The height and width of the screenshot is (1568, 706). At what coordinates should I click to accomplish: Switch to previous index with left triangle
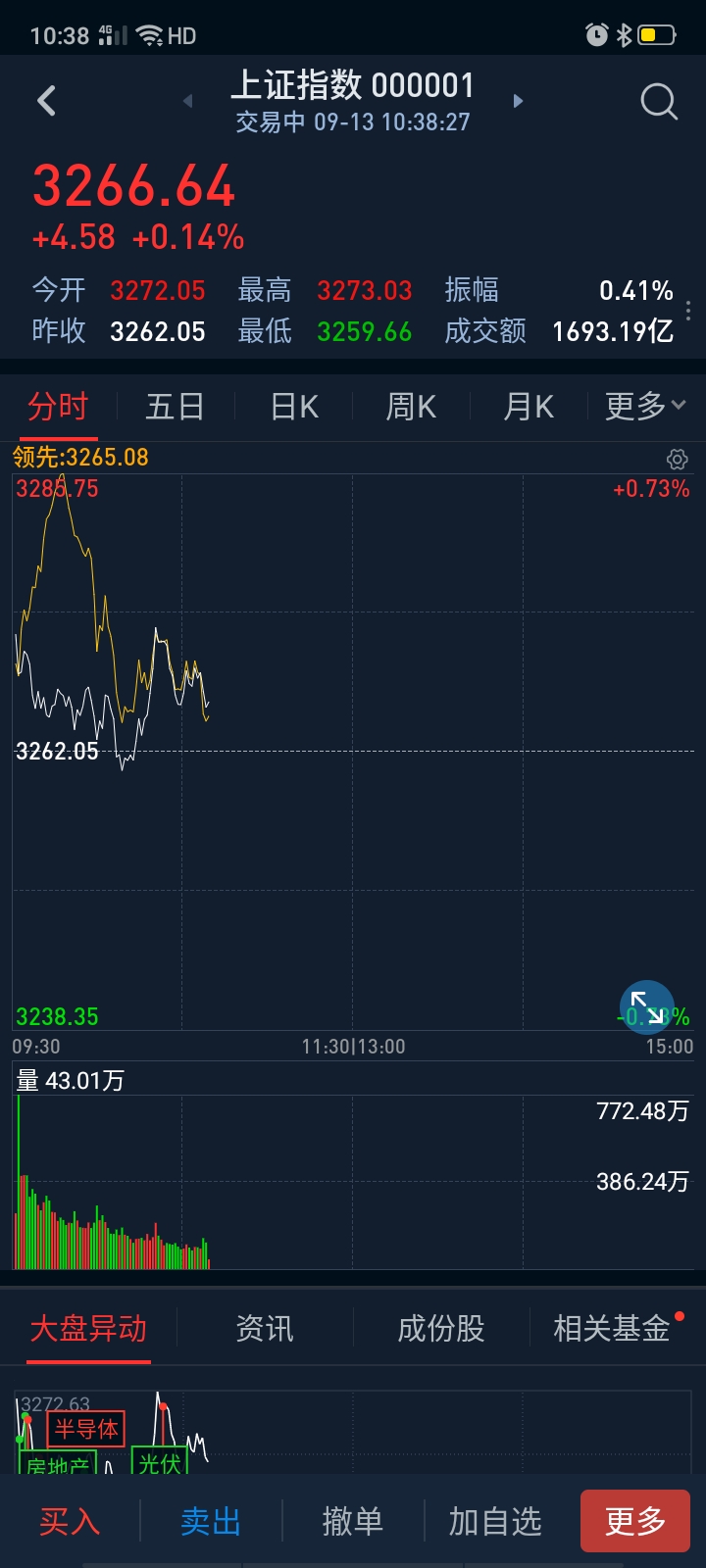pos(187,100)
